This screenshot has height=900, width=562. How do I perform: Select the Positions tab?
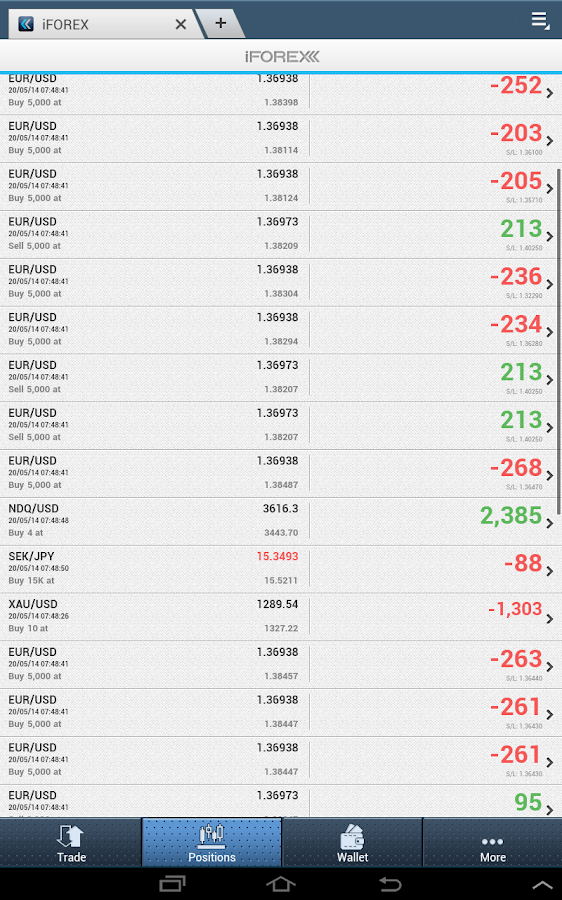point(212,842)
